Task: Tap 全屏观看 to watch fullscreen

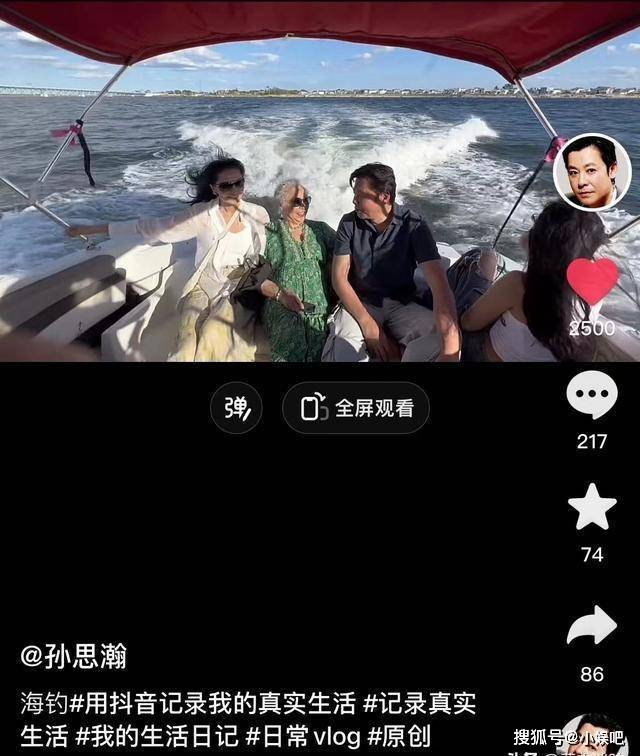Action: point(356,408)
